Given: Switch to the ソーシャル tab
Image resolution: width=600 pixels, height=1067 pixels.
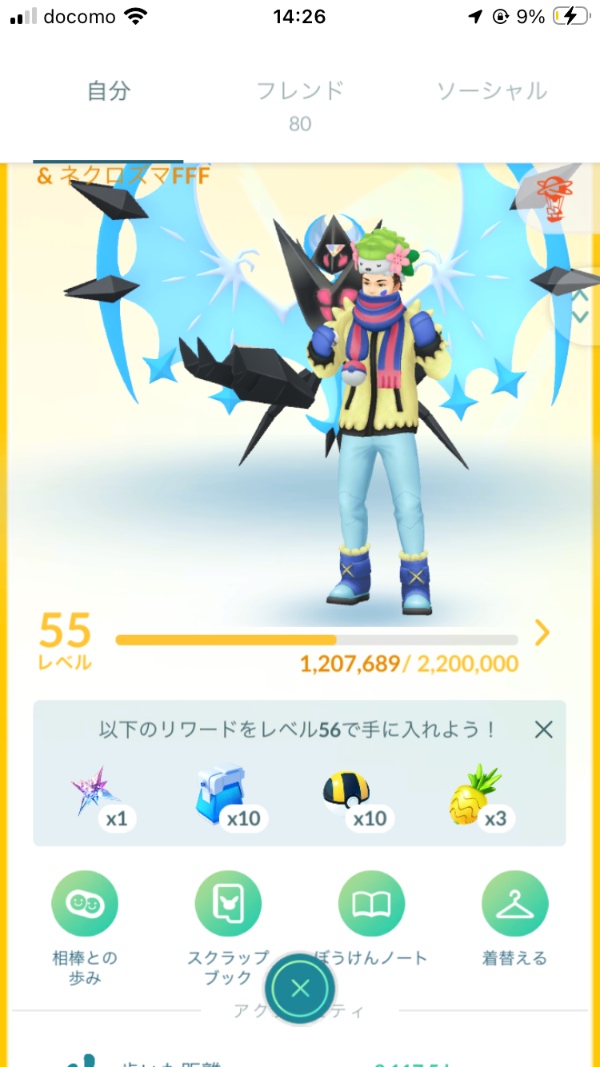Looking at the screenshot, I should click(x=491, y=91).
